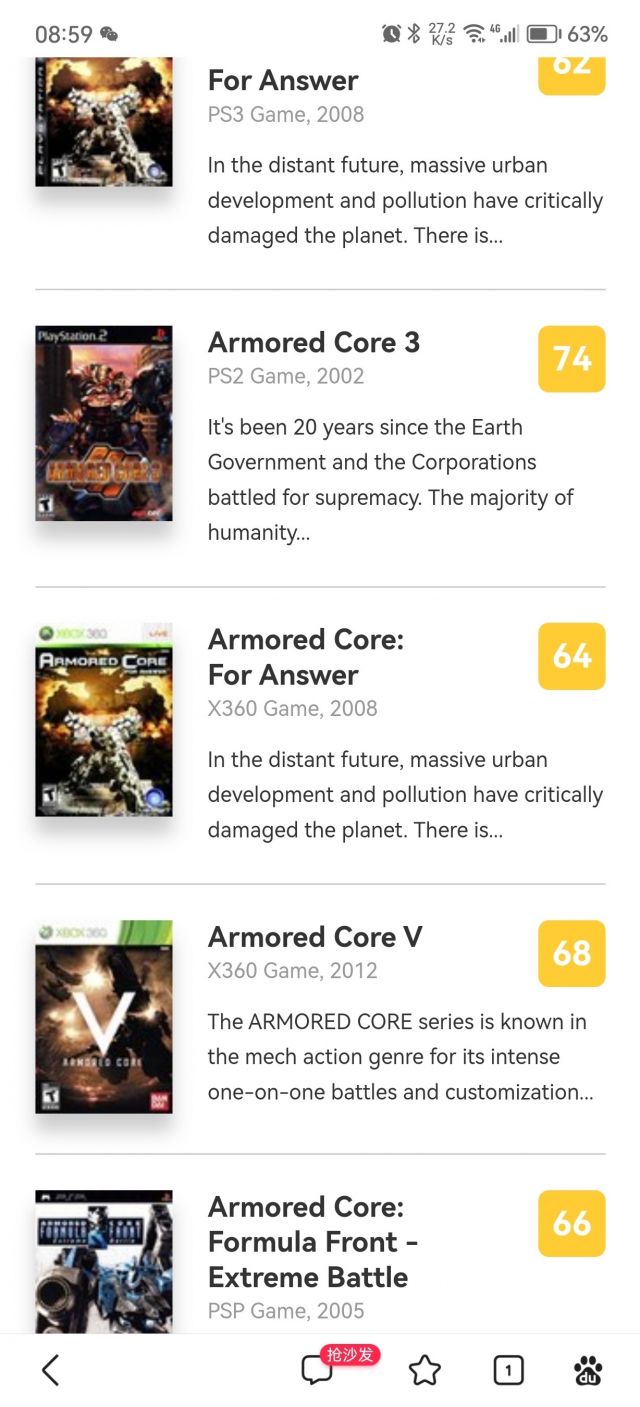Tap the Baidu paw icon
Image resolution: width=640 pixels, height=1407 pixels.
[x=589, y=1369]
